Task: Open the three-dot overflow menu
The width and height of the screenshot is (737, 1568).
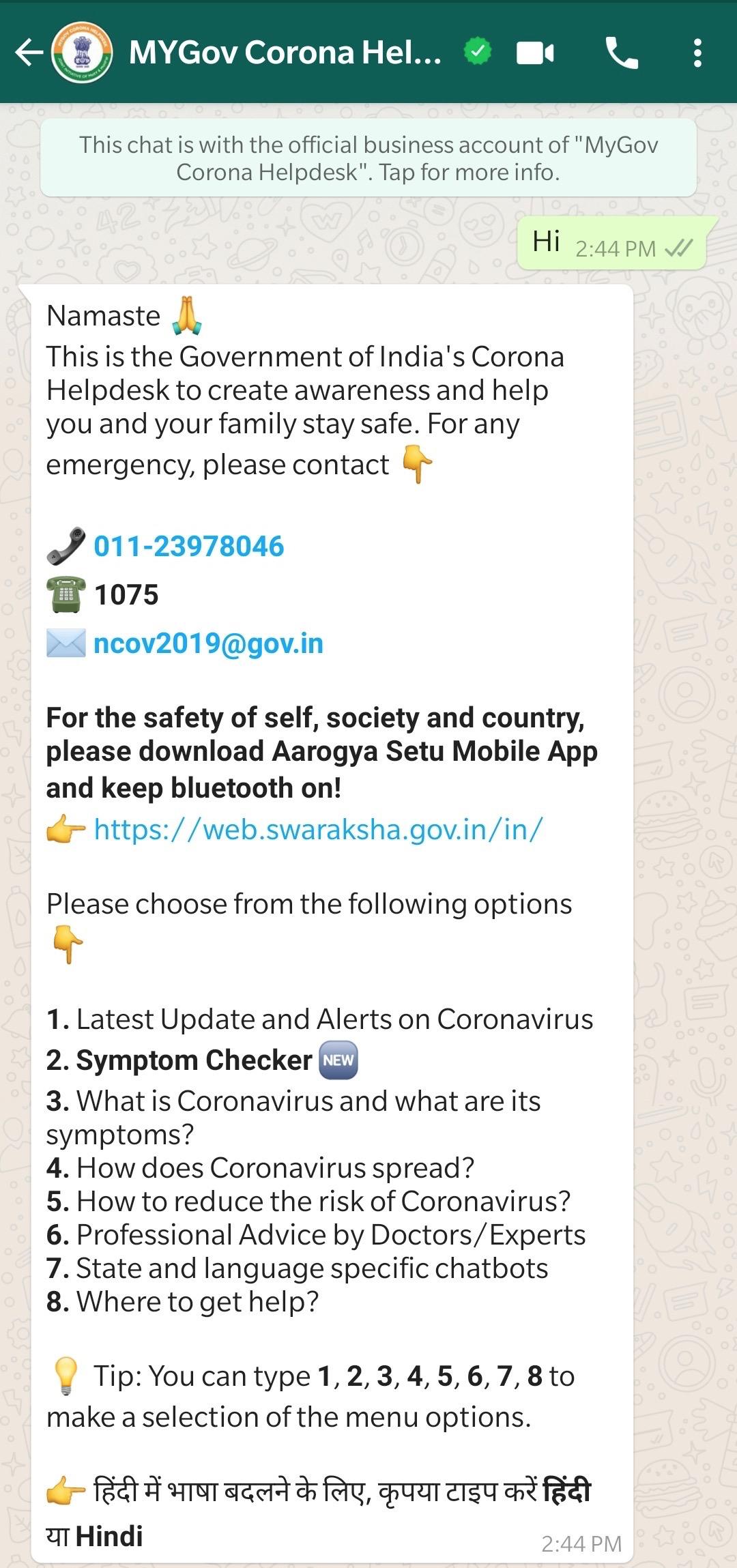Action: [697, 53]
